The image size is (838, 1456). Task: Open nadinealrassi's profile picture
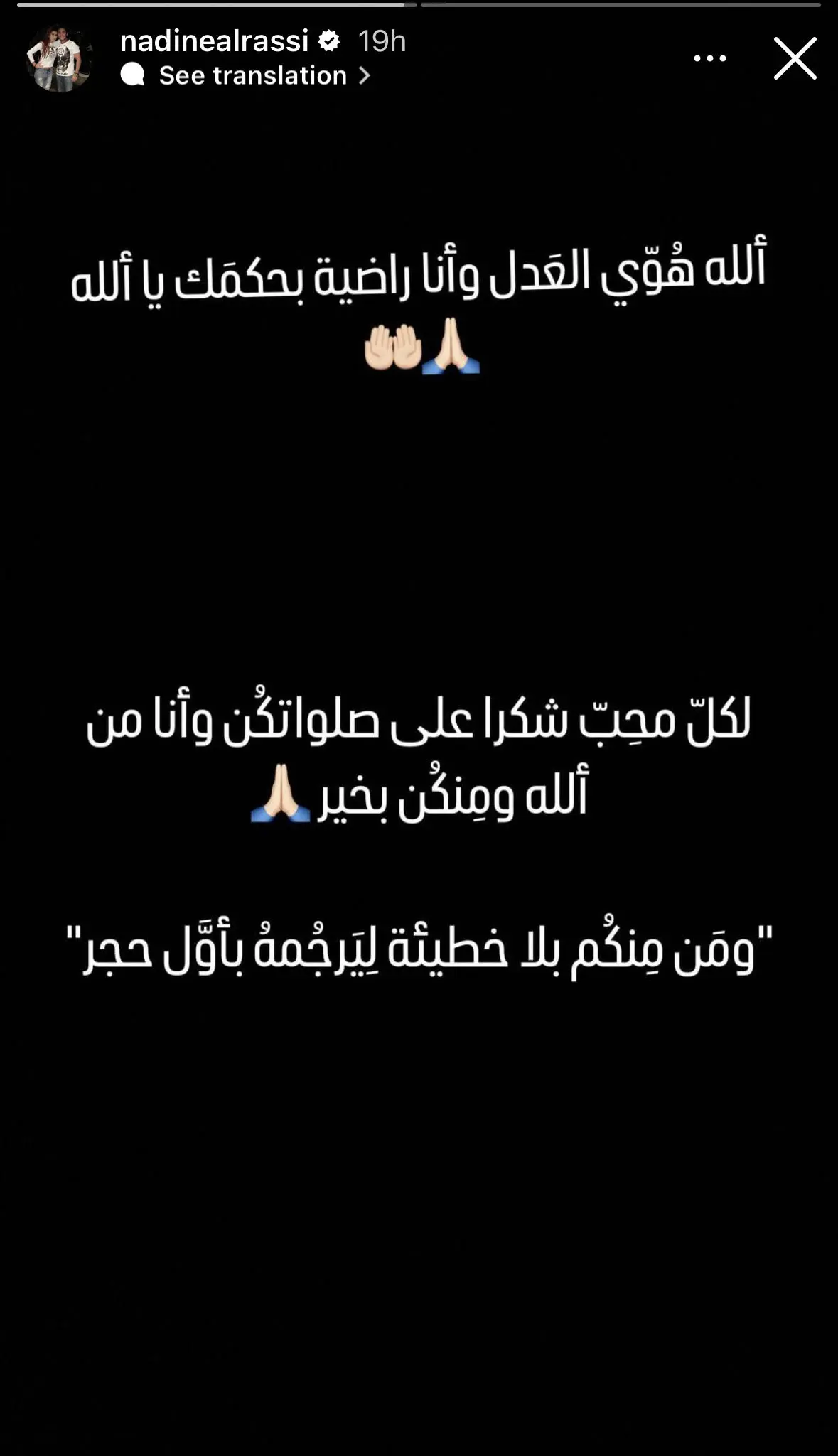[60, 59]
